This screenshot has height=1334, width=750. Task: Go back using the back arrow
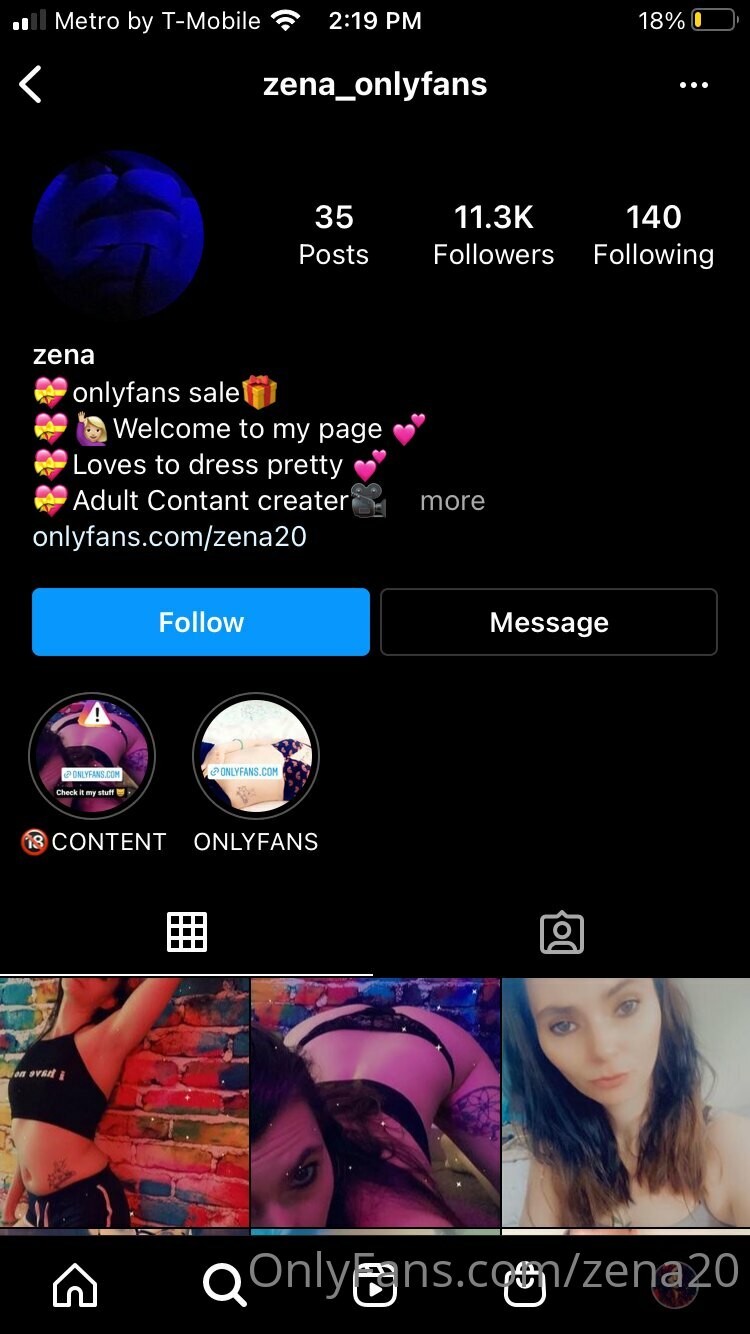tap(31, 85)
